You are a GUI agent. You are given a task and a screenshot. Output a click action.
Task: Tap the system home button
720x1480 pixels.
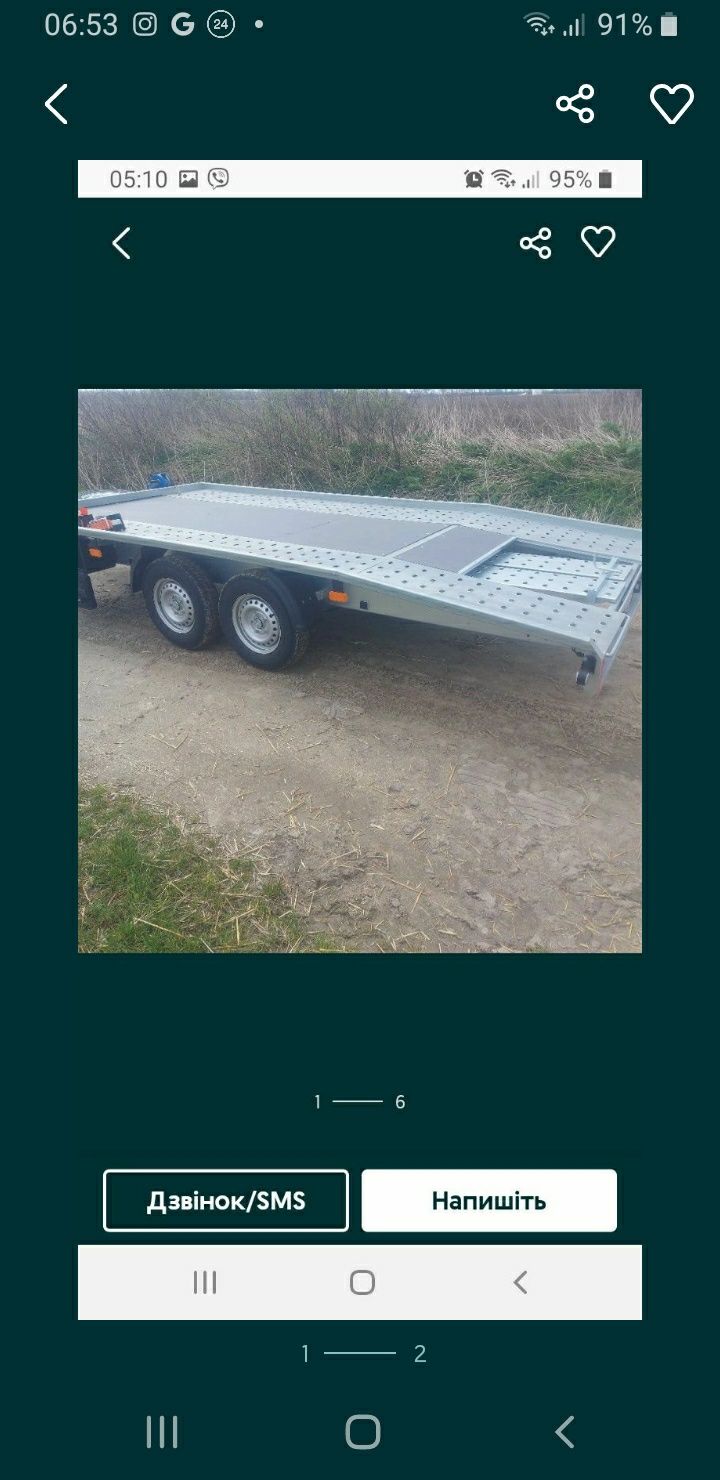point(362,1432)
